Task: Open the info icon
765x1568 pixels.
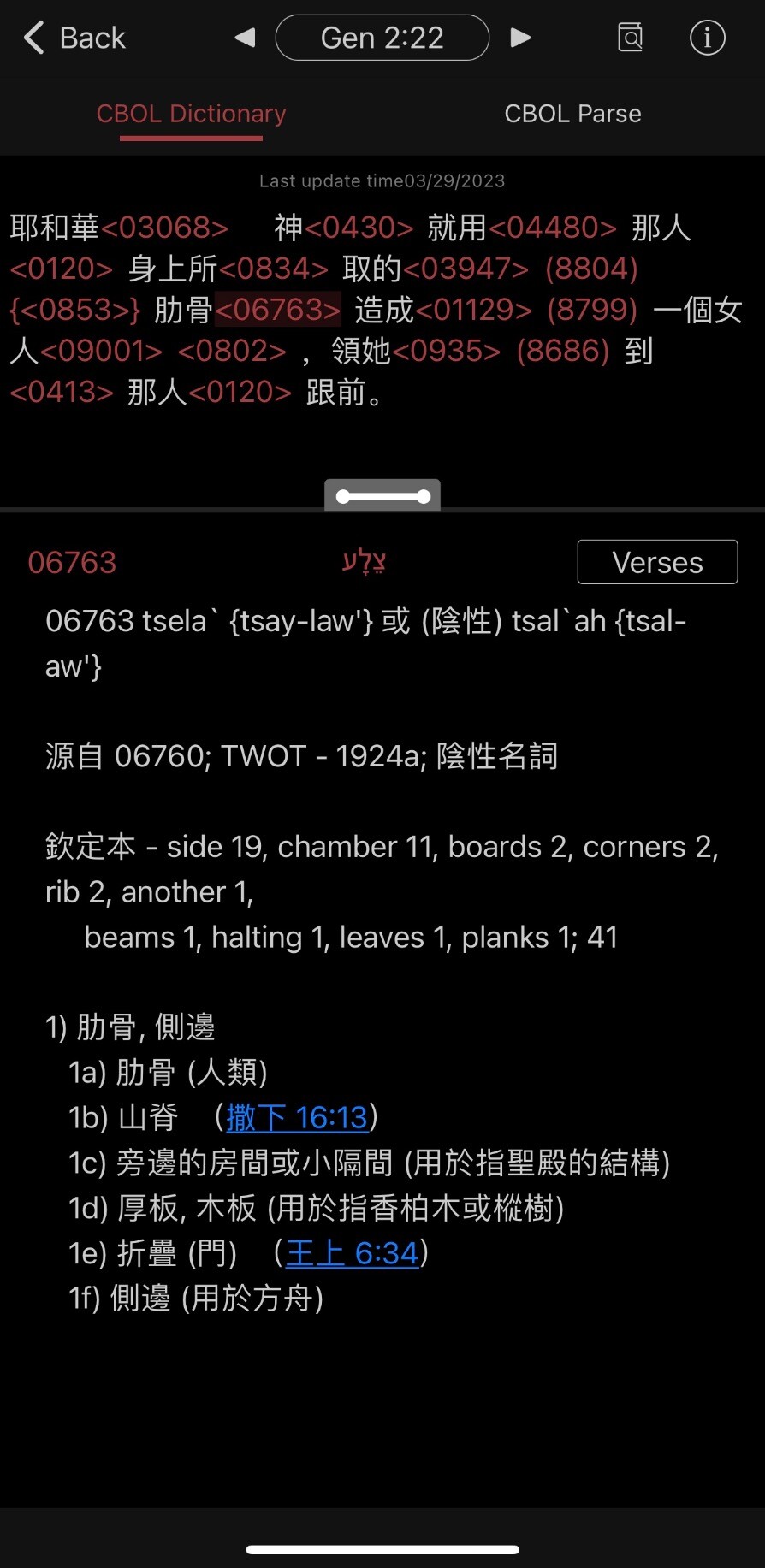Action: click(x=708, y=38)
